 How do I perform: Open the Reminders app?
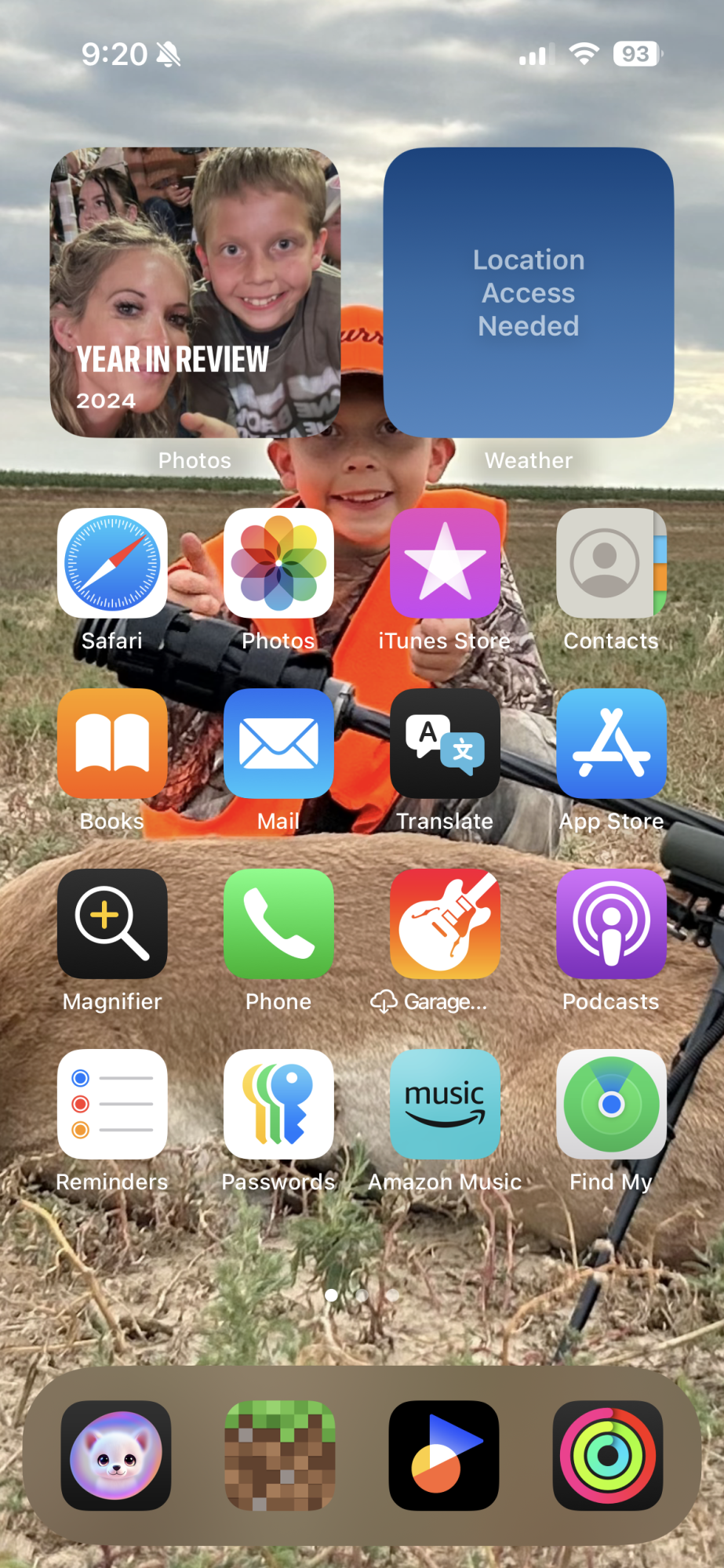pos(112,1104)
